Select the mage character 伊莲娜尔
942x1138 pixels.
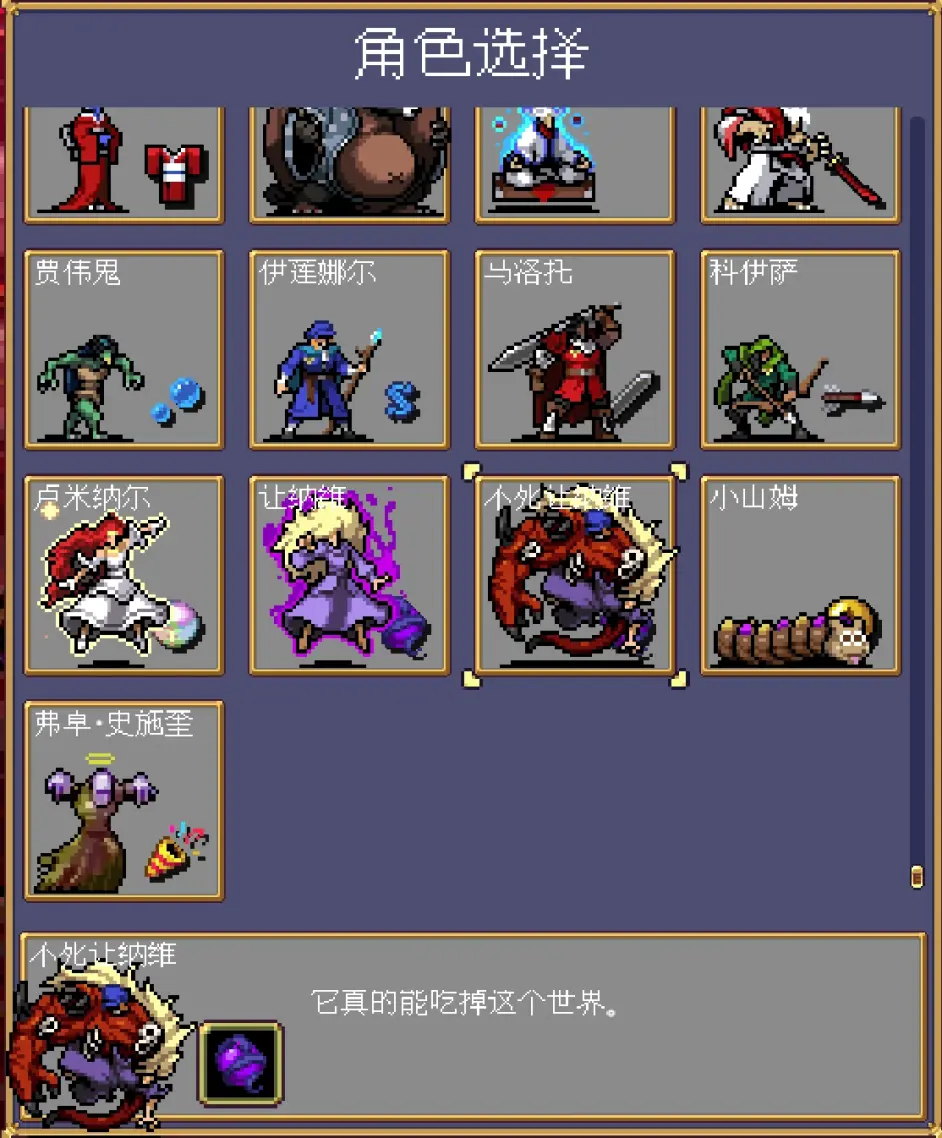[349, 348]
